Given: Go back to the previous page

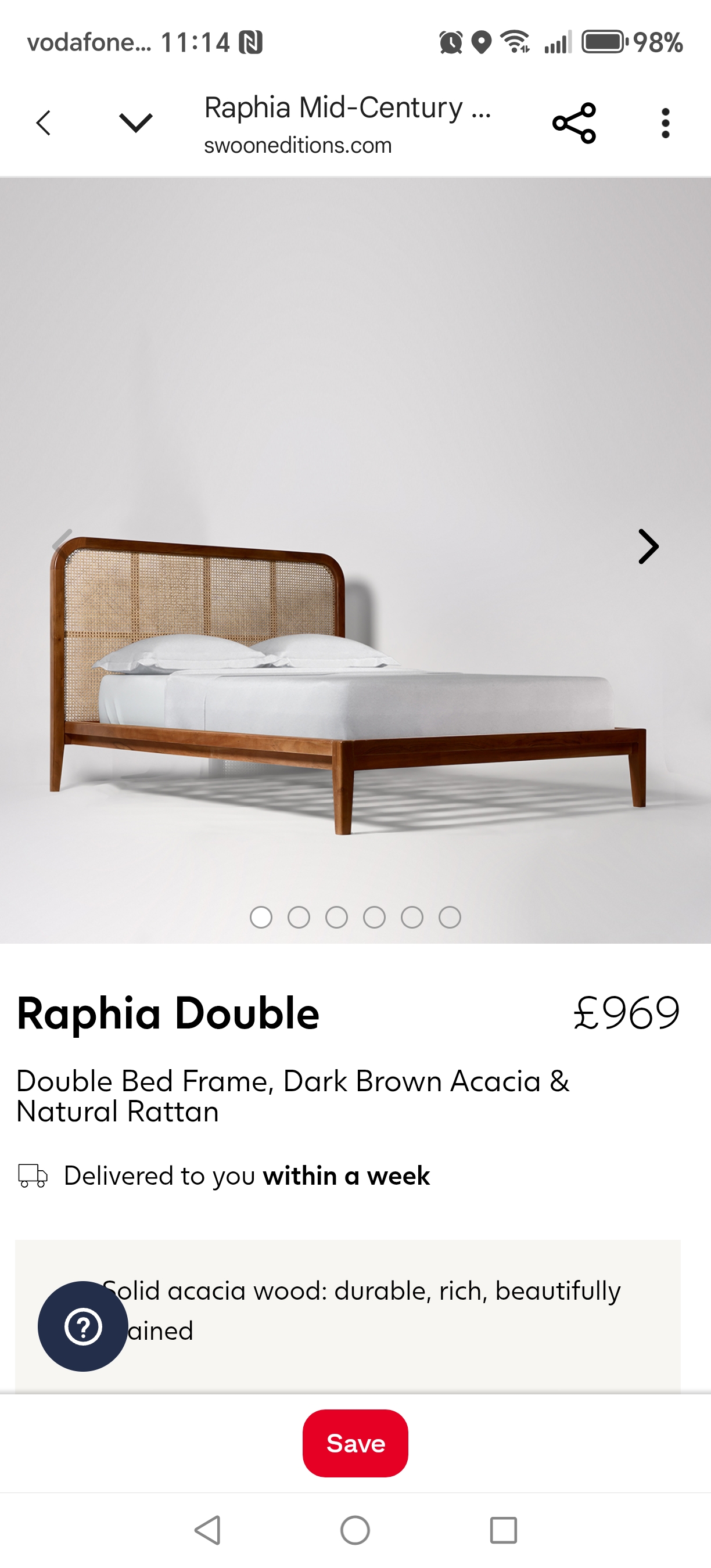Looking at the screenshot, I should (44, 124).
